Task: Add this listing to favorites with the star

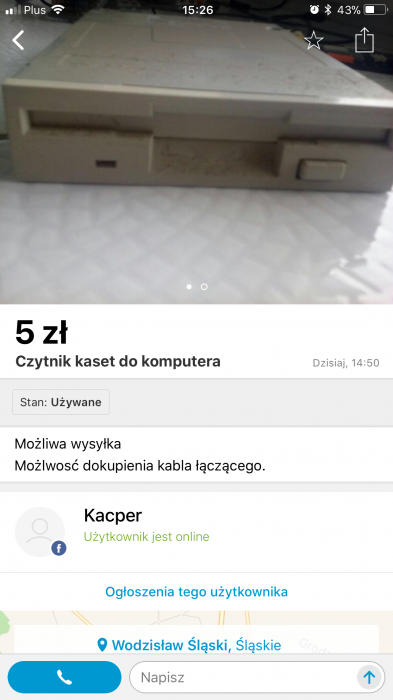Action: 314,41
